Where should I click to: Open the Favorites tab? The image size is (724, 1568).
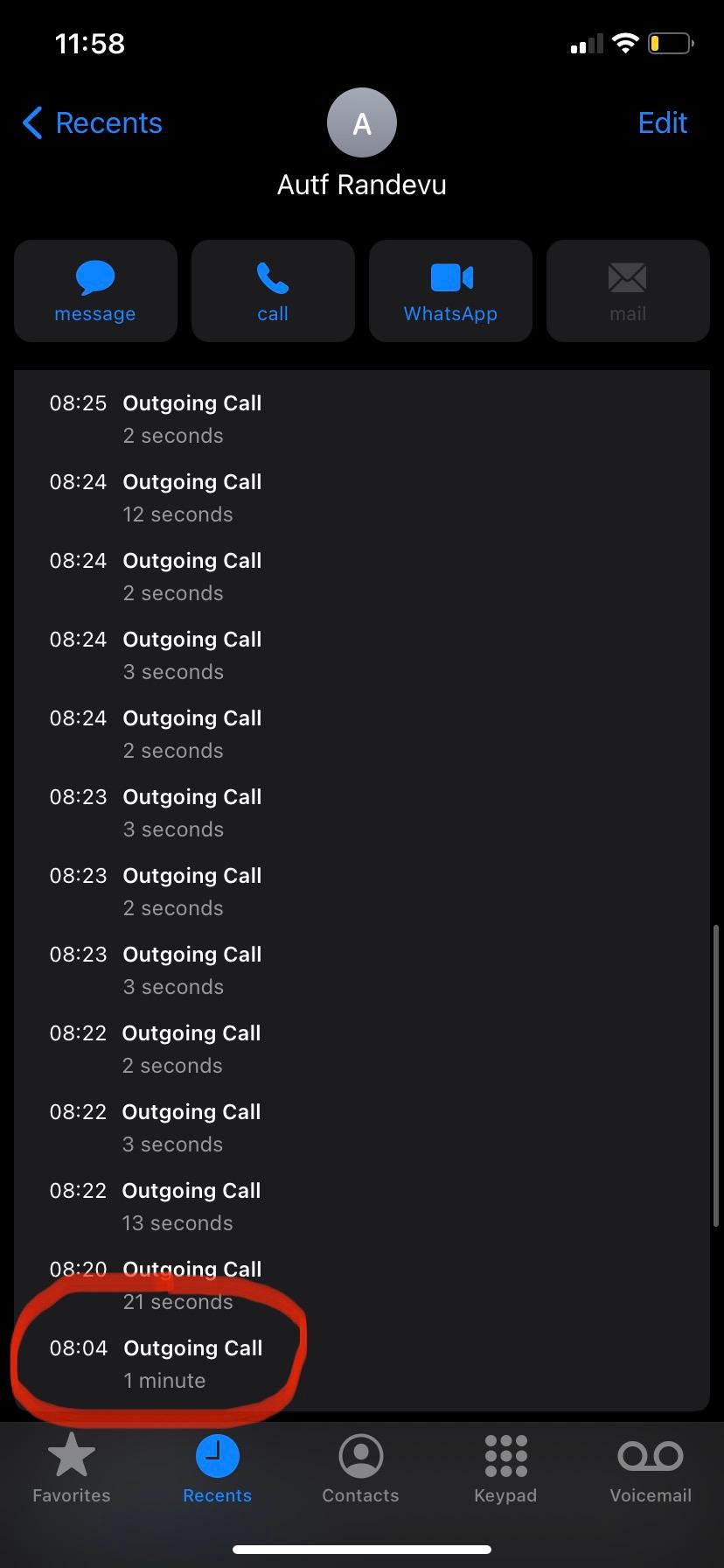72,1468
